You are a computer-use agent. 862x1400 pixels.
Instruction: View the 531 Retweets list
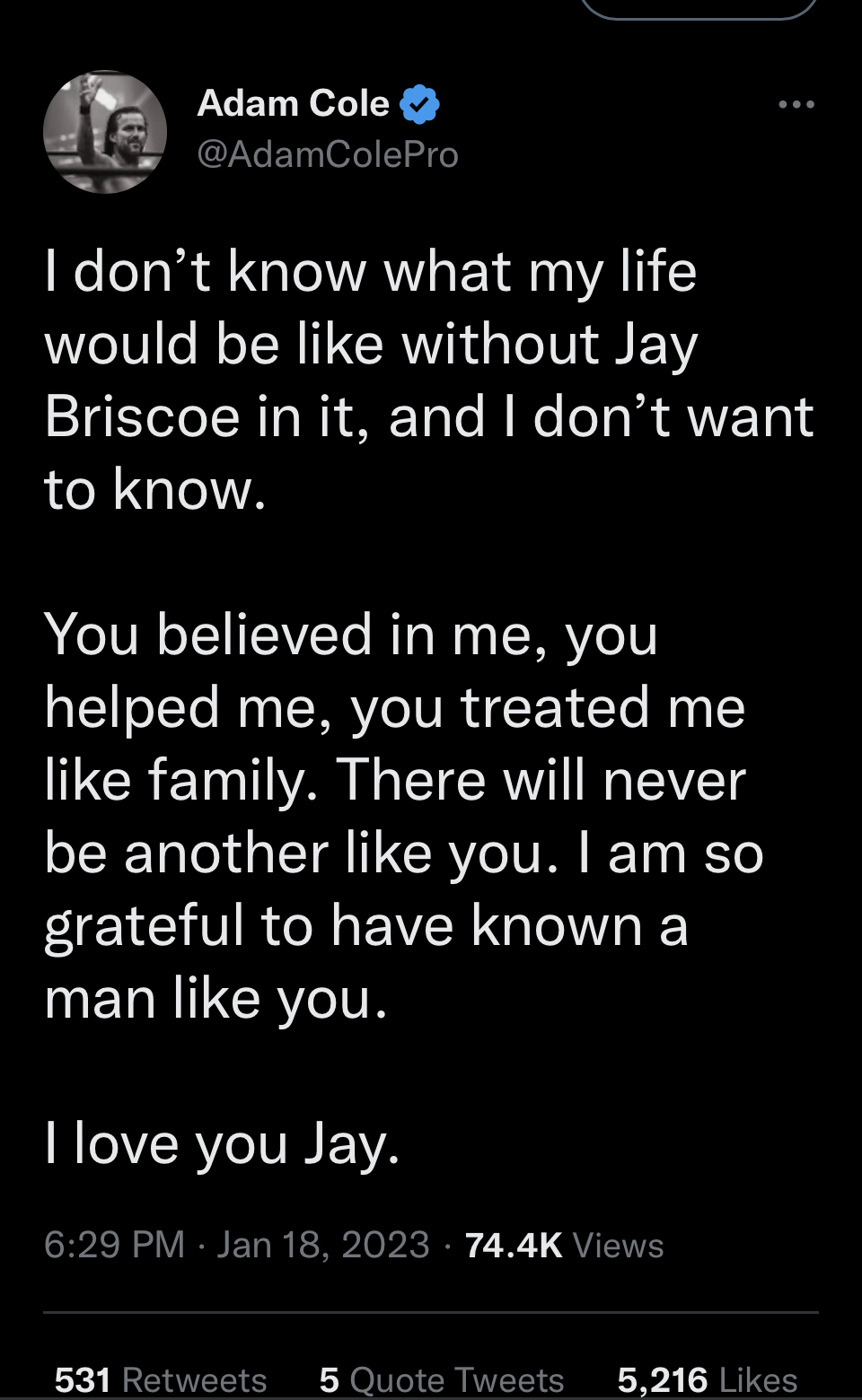[x=161, y=1378]
